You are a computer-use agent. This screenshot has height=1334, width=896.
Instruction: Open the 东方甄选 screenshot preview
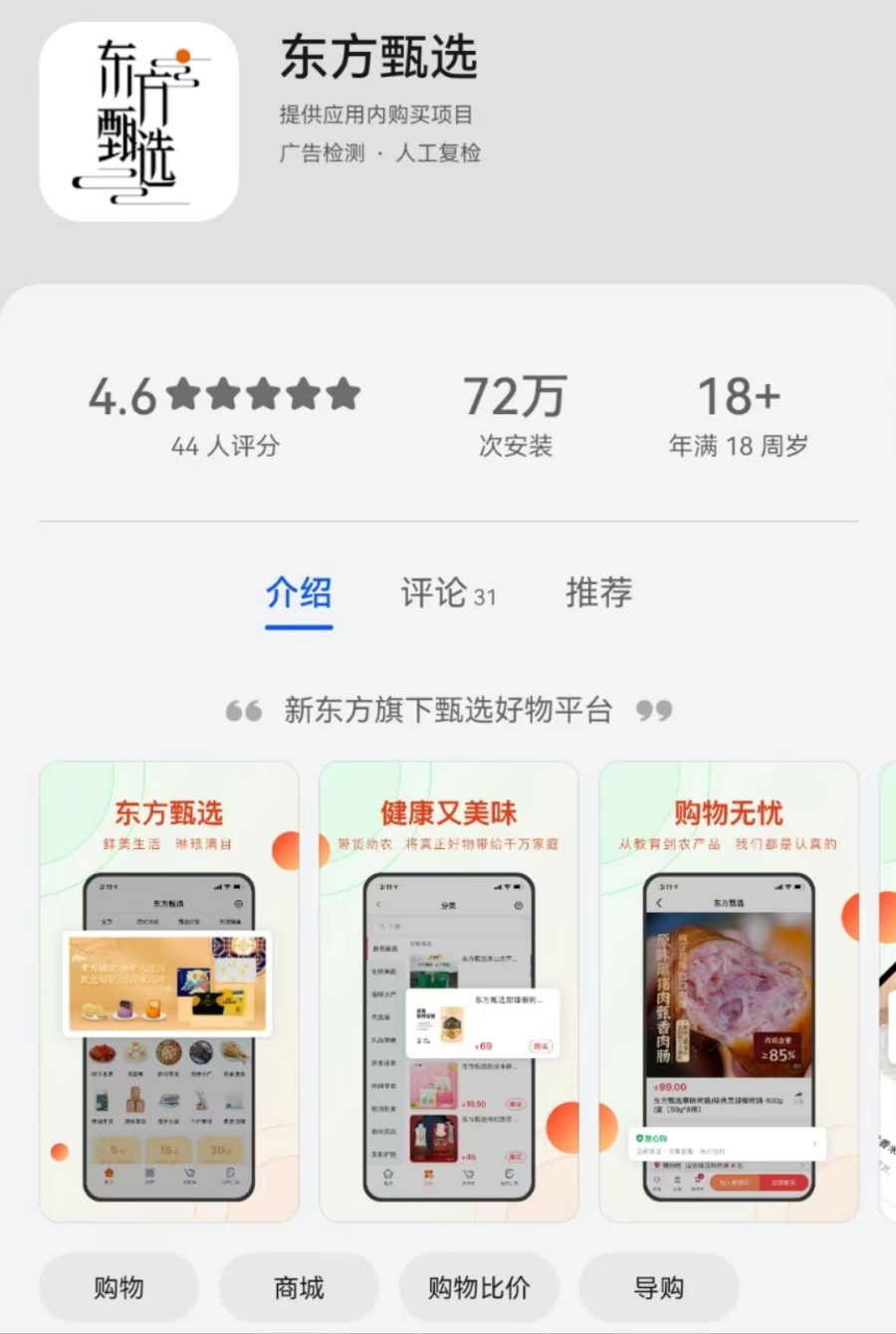(169, 992)
